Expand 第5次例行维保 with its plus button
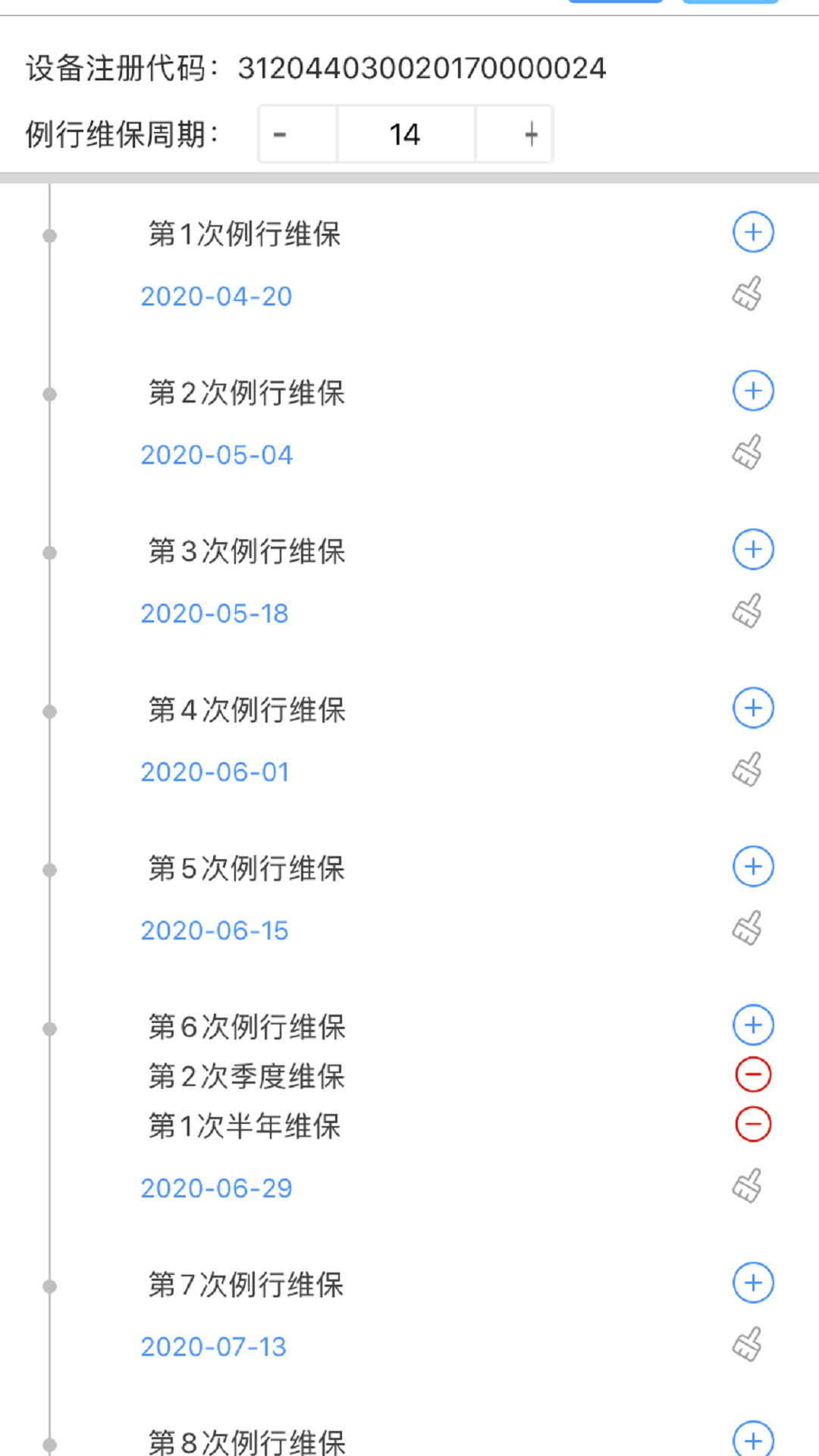The image size is (819, 1456). tap(752, 866)
